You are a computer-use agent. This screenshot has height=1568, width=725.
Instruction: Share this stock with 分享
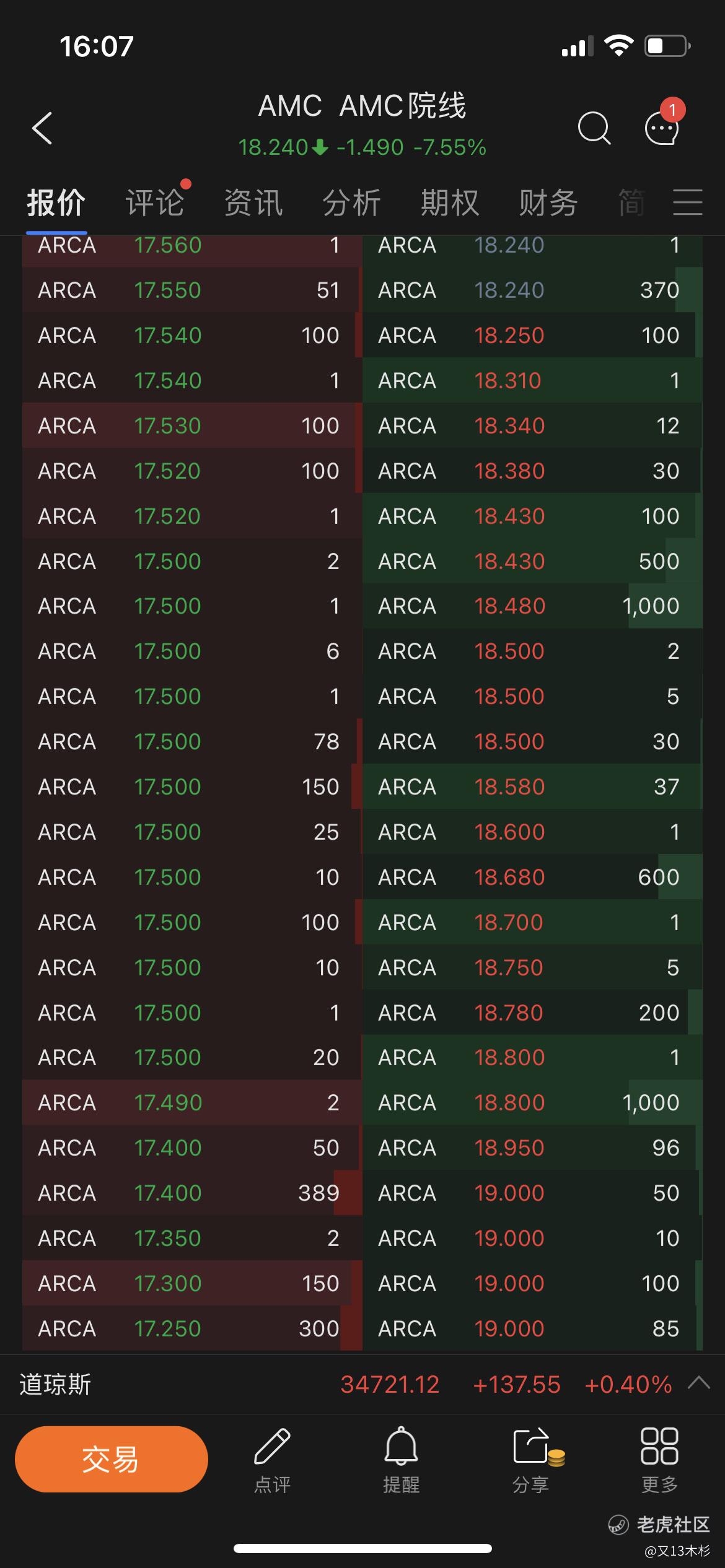(x=531, y=1460)
